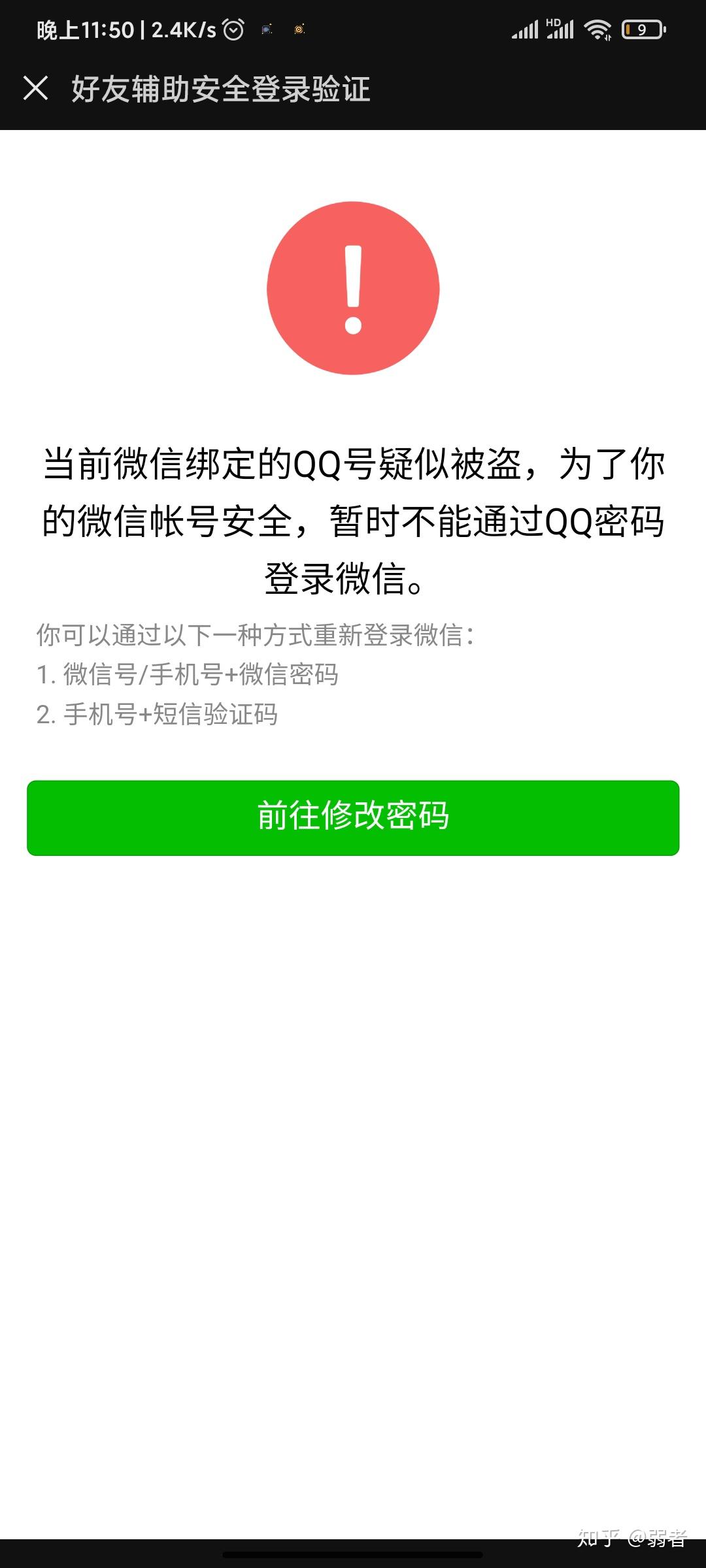This screenshot has height=1568, width=706.
Task: Click the first small notification icon
Action: tap(265, 29)
